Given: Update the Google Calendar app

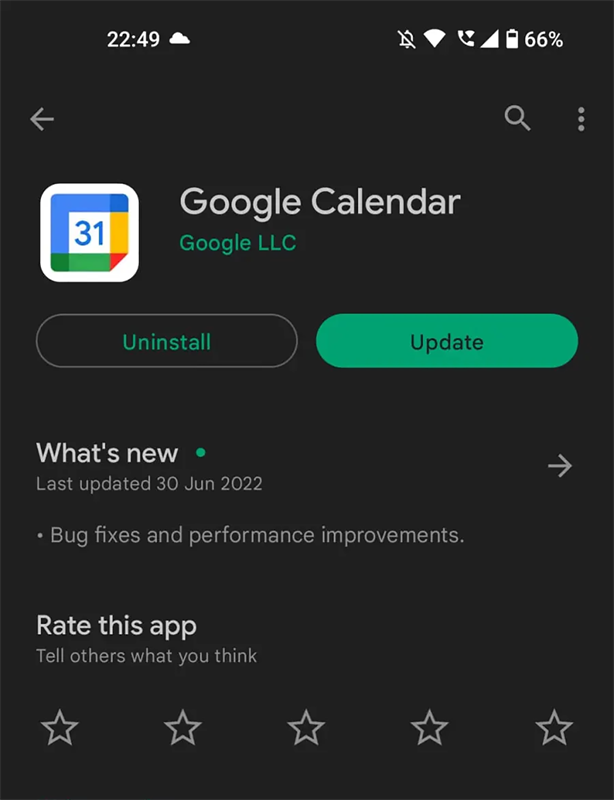Looking at the screenshot, I should point(447,342).
